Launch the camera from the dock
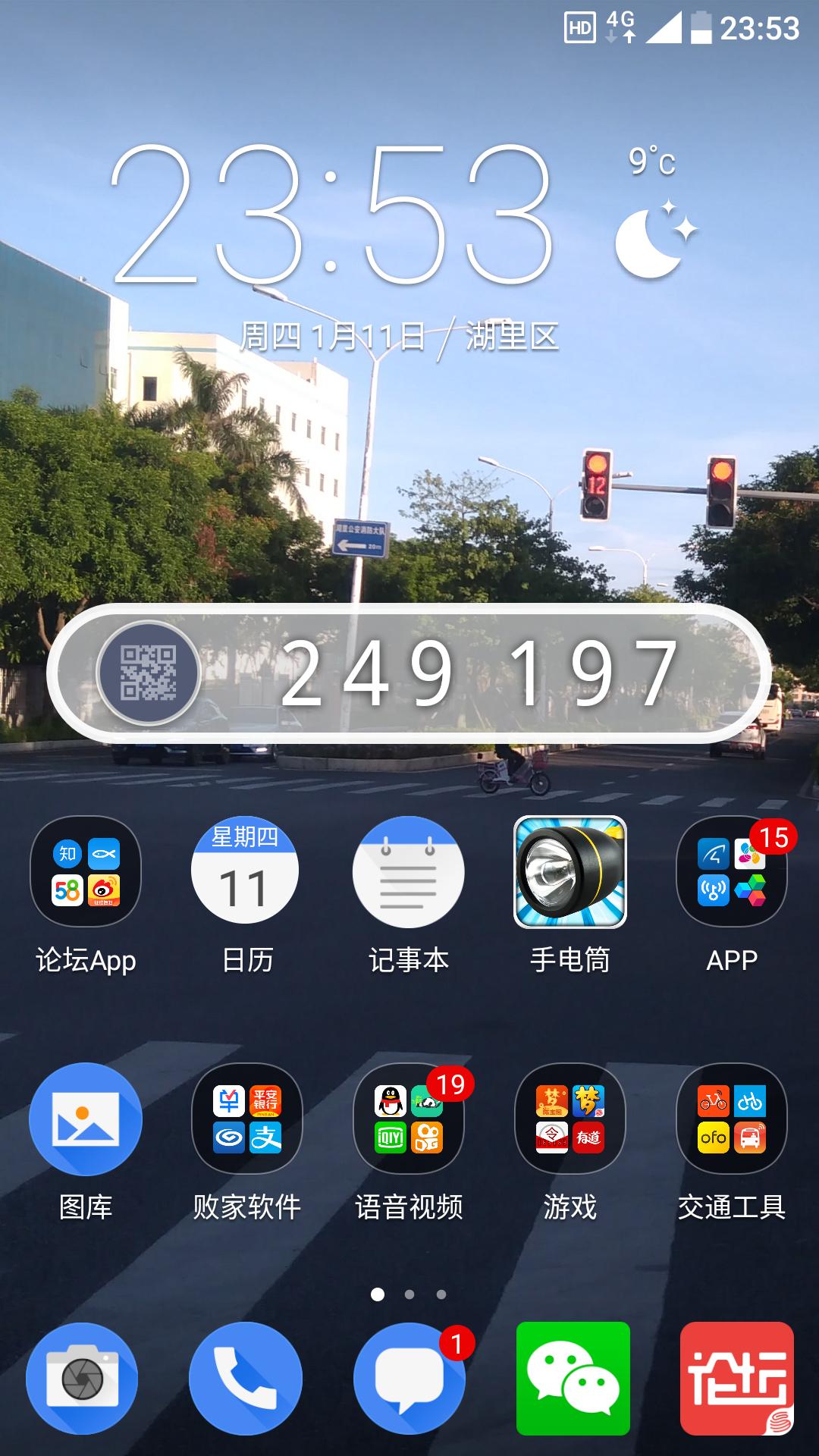The height and width of the screenshot is (1456, 819). pos(82,1379)
